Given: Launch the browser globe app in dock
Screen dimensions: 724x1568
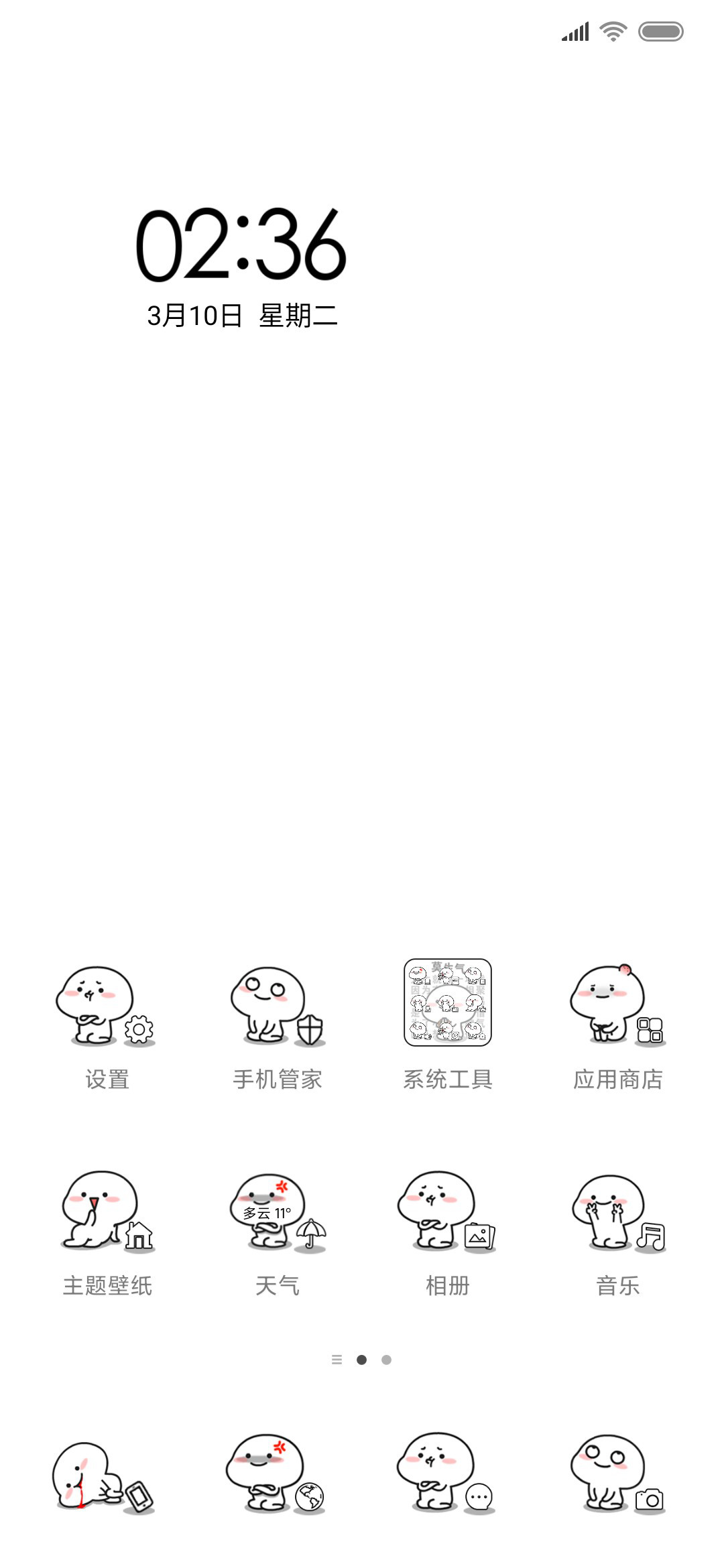Looking at the screenshot, I should click(276, 1474).
